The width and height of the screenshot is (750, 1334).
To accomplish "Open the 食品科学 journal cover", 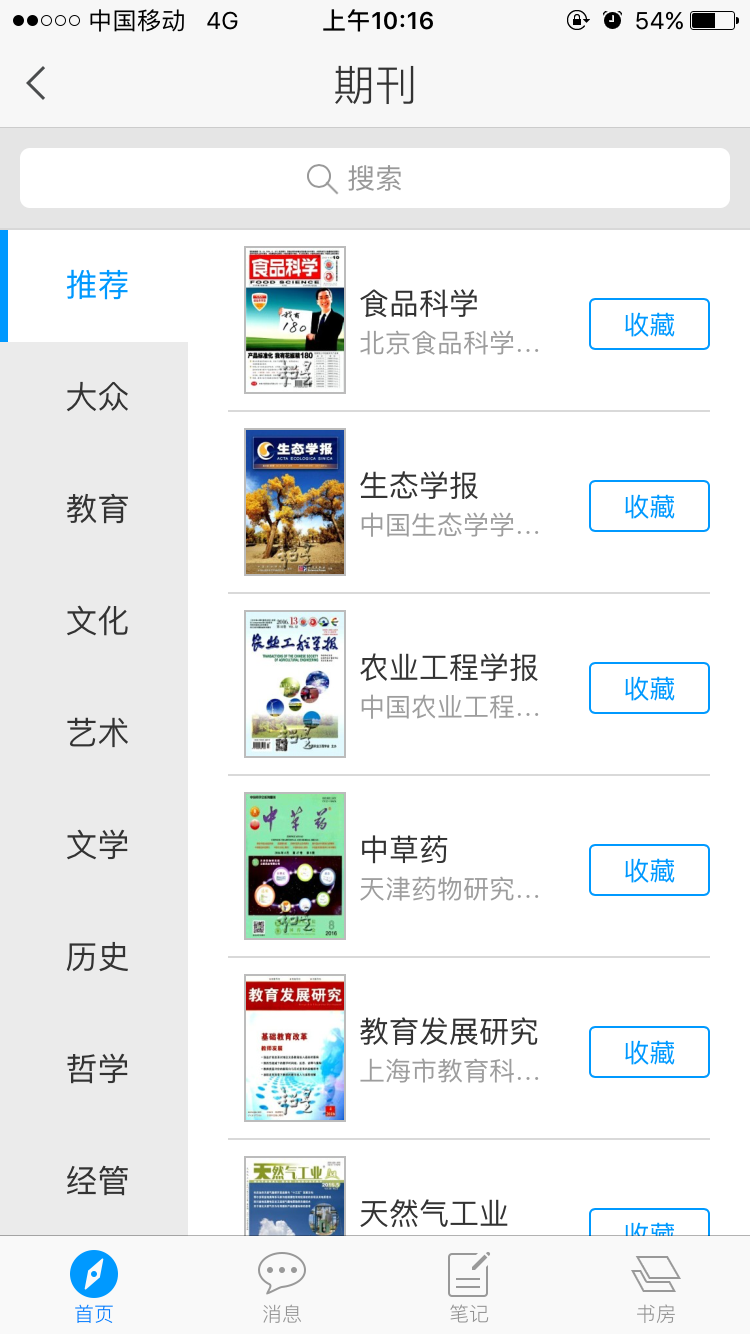I will click(x=295, y=320).
